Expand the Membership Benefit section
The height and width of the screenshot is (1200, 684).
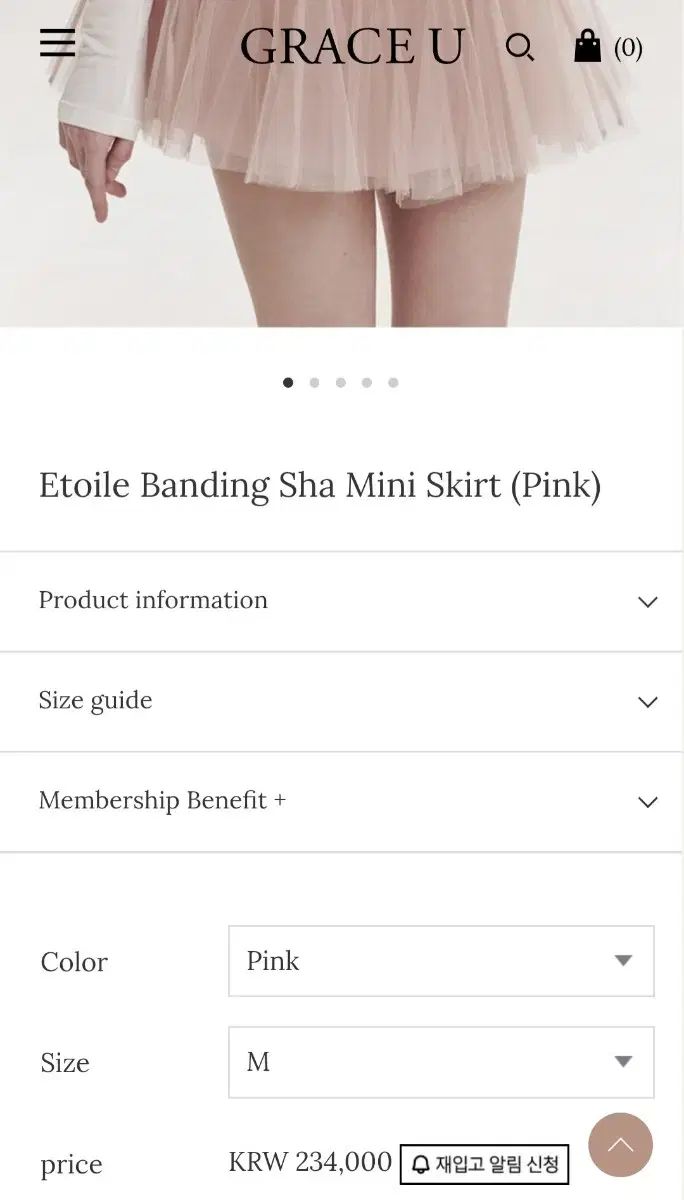coord(341,801)
